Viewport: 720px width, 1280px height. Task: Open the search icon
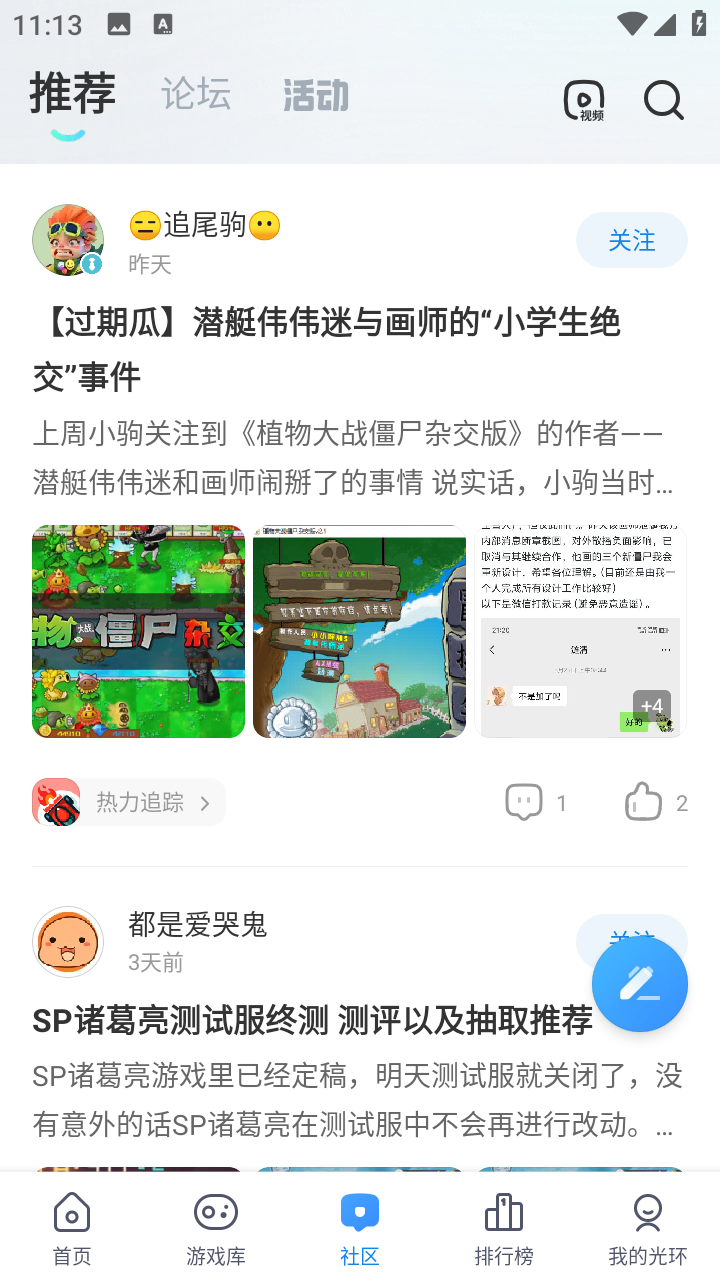pyautogui.click(x=663, y=100)
